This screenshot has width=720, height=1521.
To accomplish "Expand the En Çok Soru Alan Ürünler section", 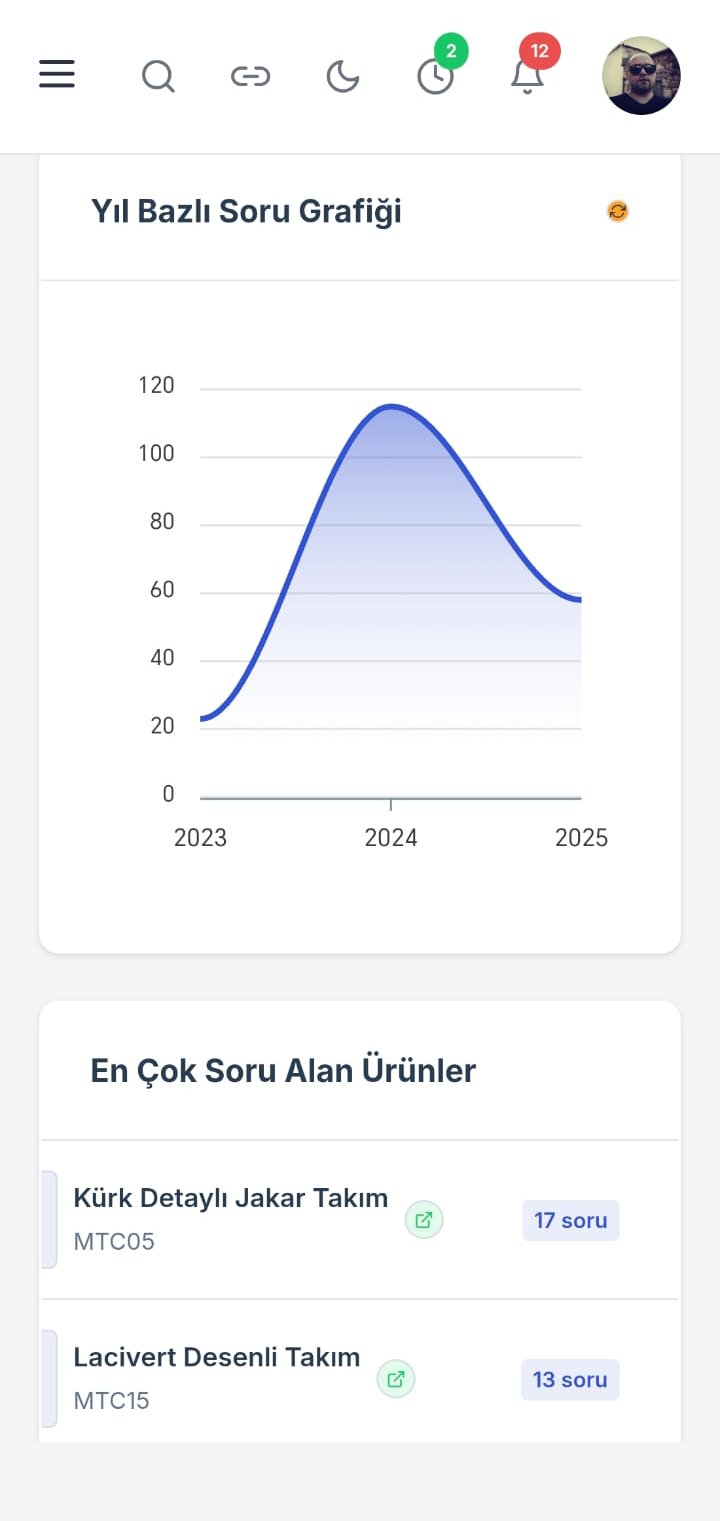I will point(283,1070).
